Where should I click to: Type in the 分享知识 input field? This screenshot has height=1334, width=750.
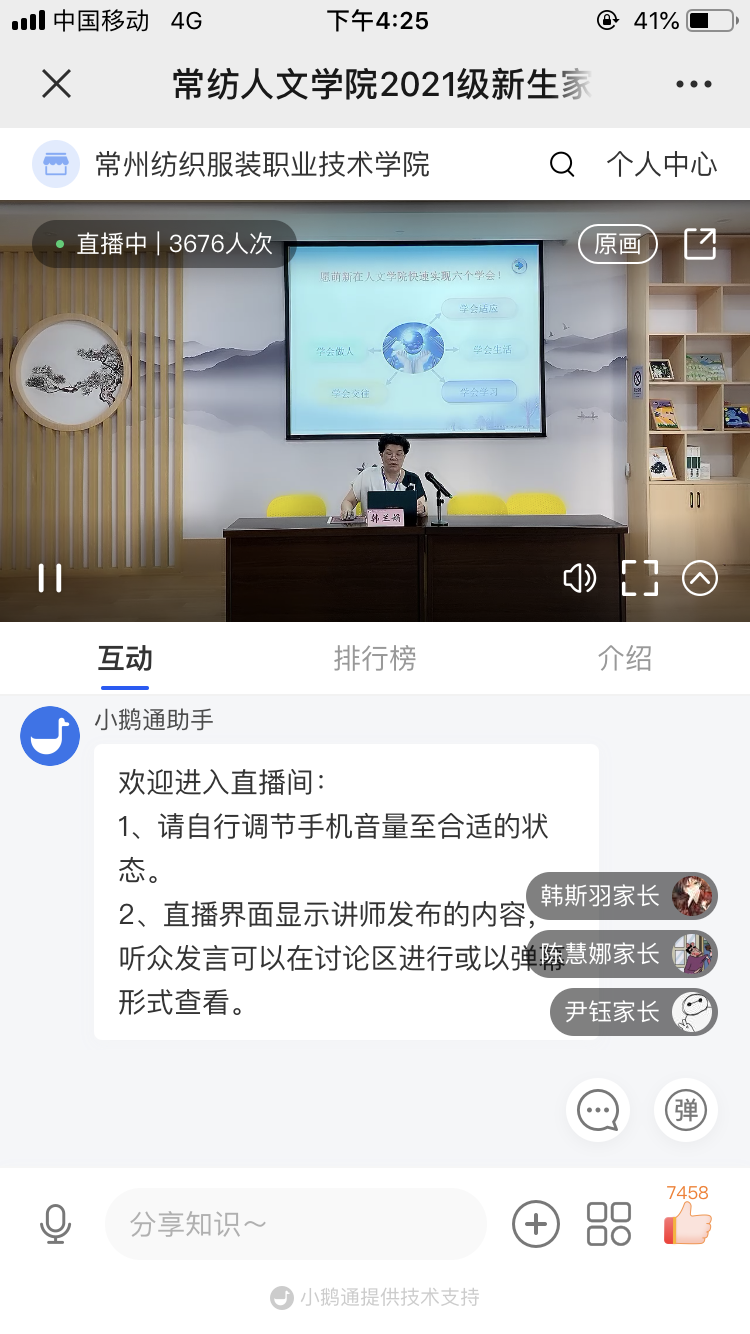point(295,1224)
